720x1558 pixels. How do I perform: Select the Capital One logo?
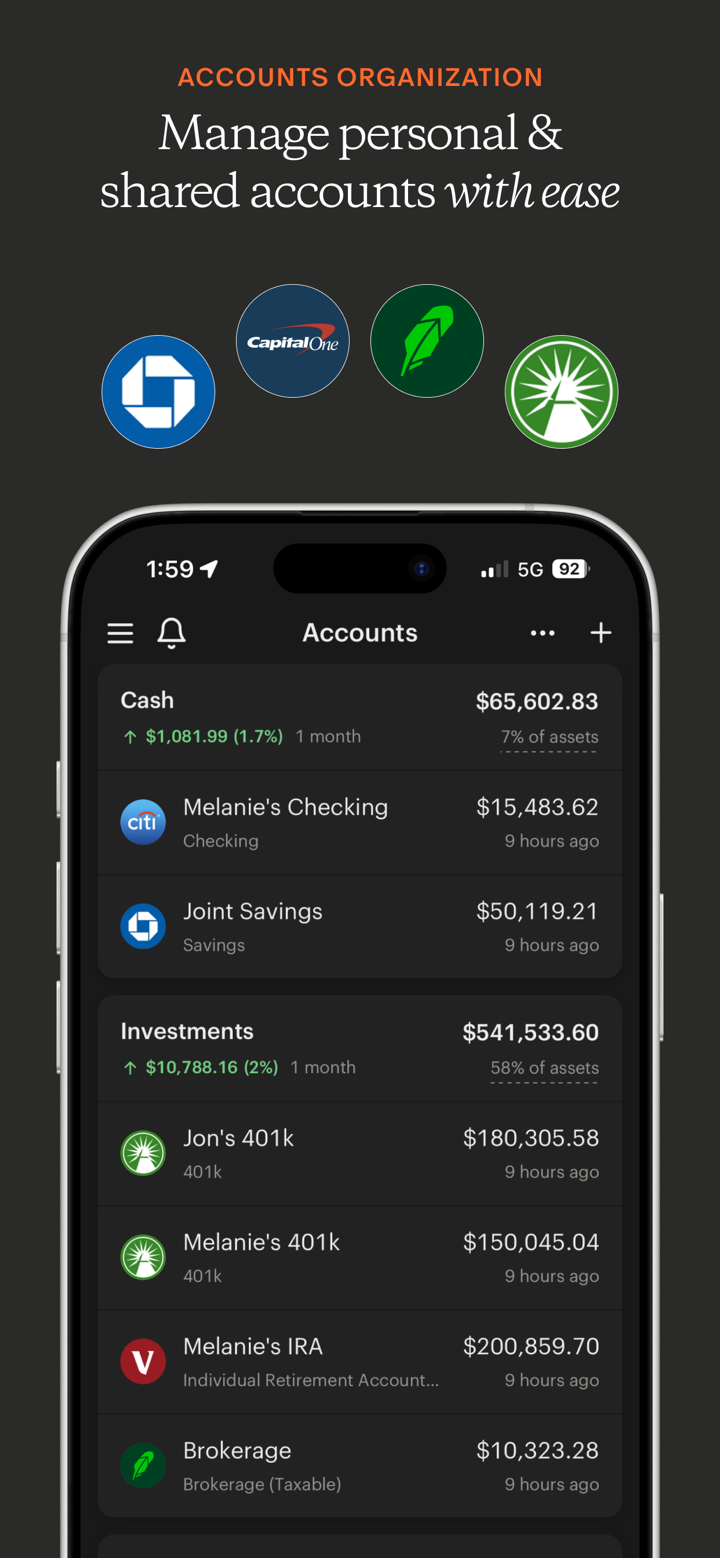click(x=292, y=340)
